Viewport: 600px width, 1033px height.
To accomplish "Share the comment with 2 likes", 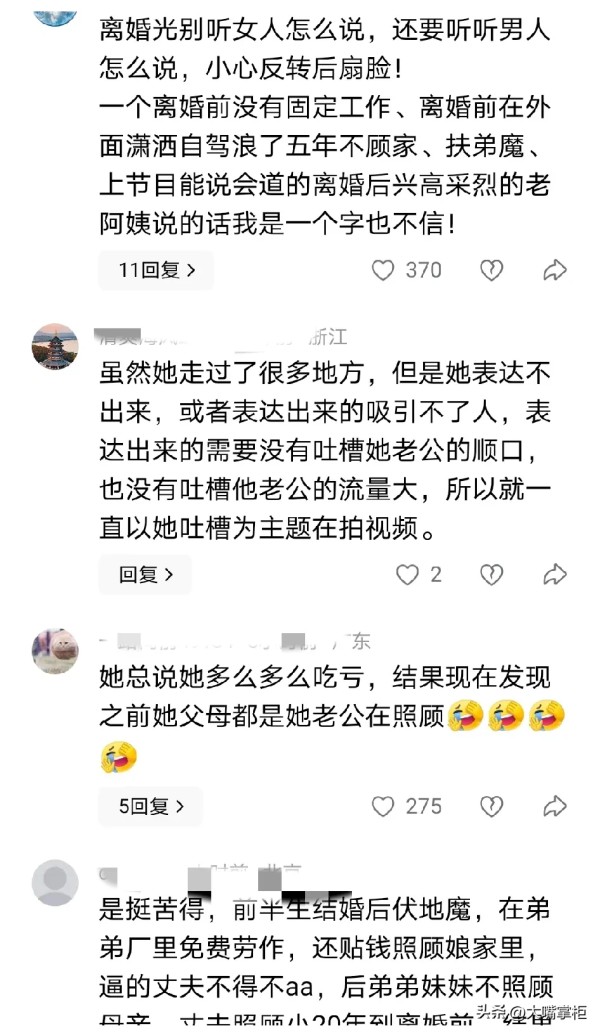I will (x=555, y=575).
